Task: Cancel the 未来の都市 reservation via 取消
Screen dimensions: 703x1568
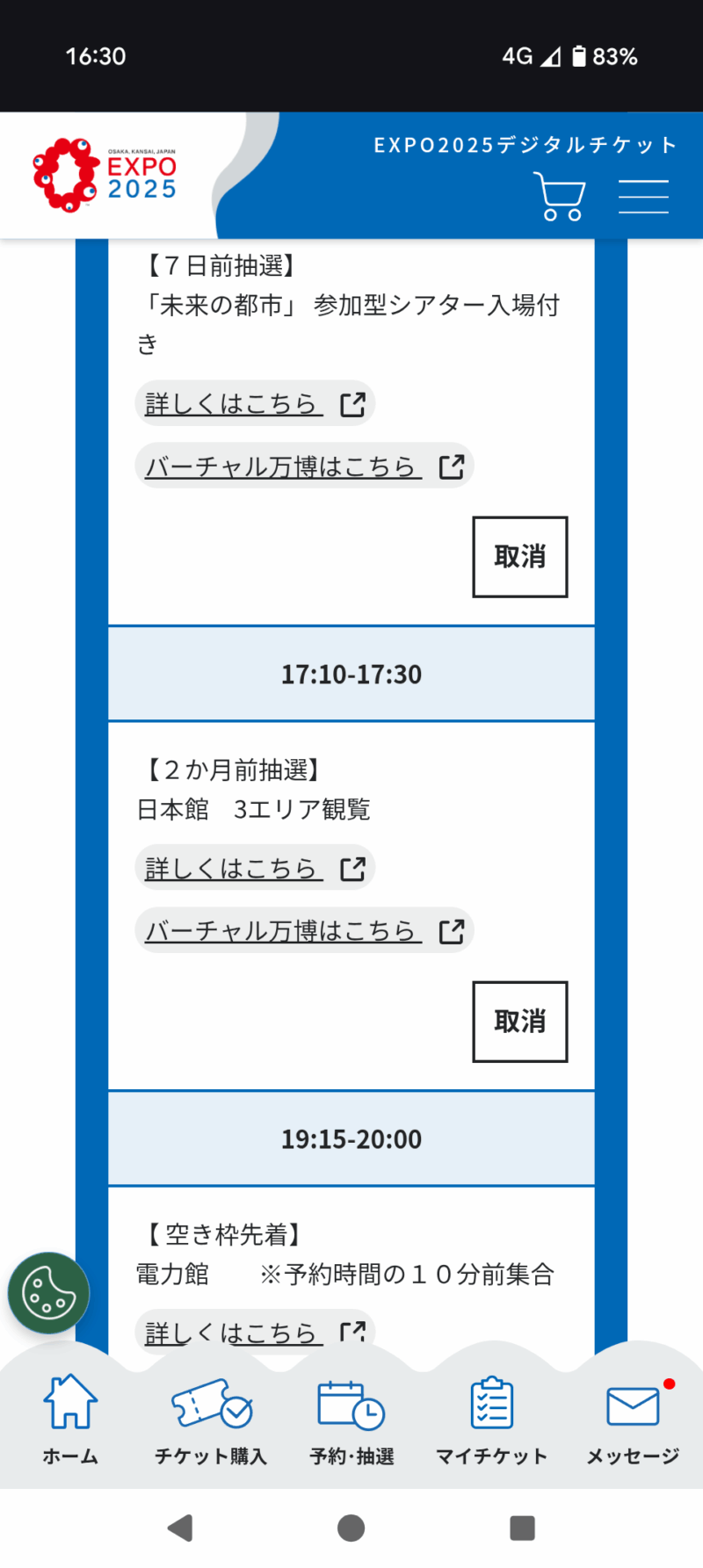Action: (519, 557)
